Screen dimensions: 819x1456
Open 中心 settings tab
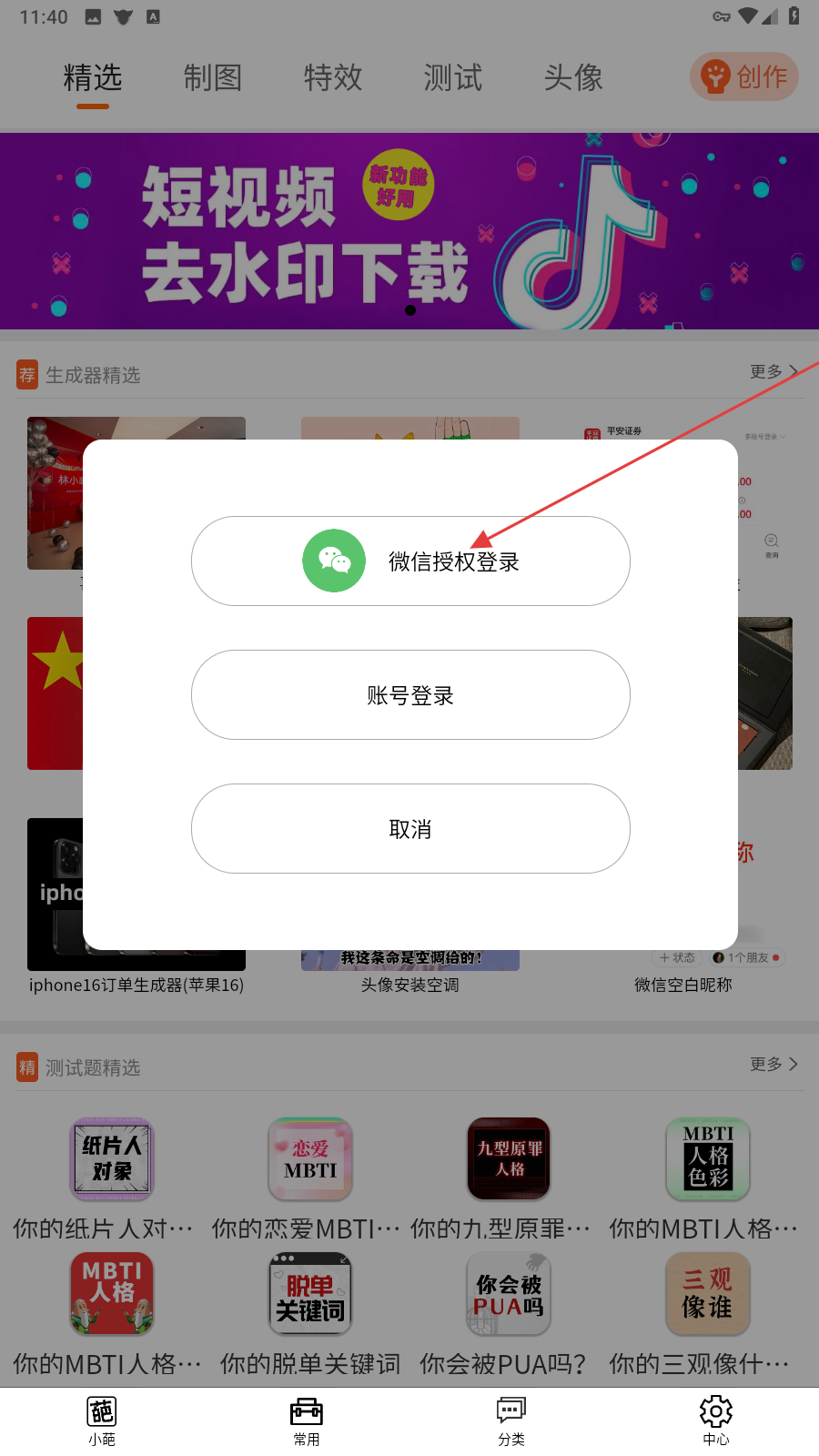pyautogui.click(x=716, y=1421)
